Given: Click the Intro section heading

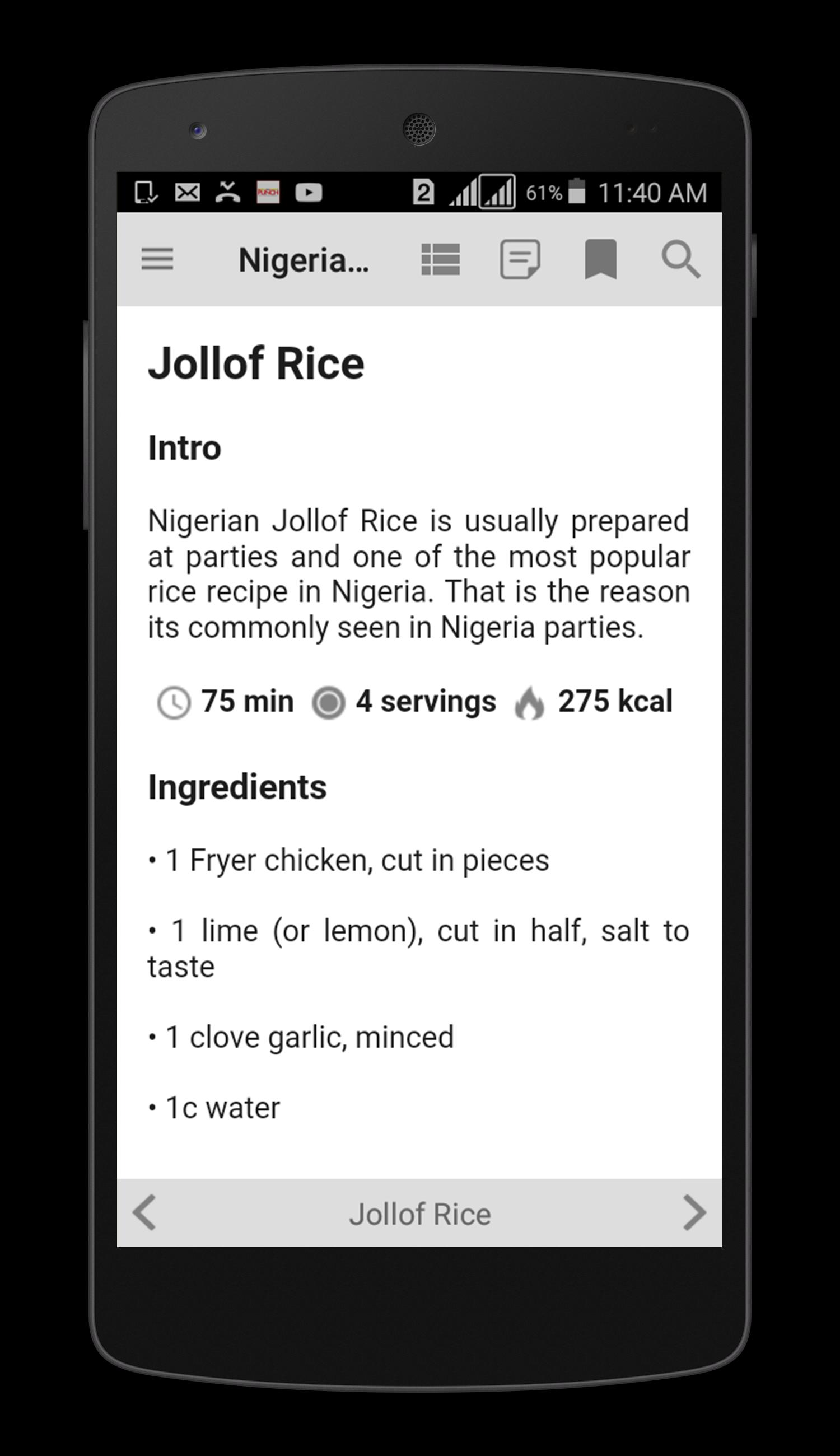Looking at the screenshot, I should click(185, 447).
